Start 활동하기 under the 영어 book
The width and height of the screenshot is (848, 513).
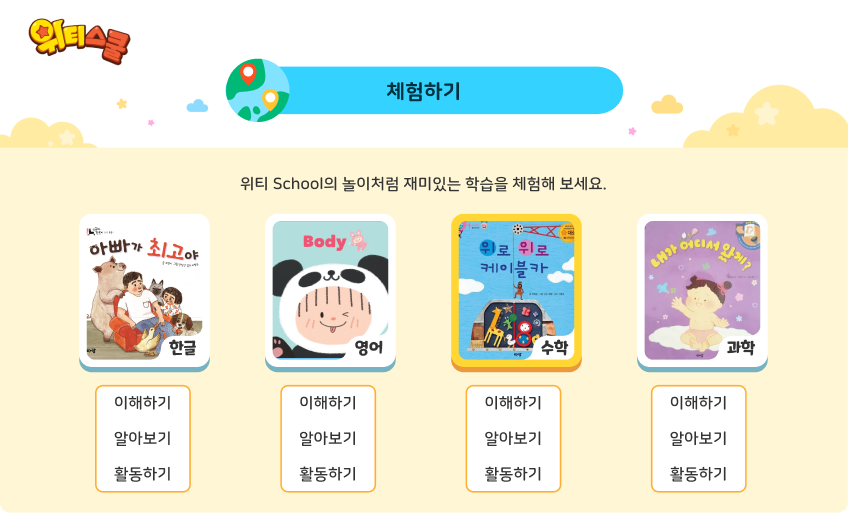[328, 473]
